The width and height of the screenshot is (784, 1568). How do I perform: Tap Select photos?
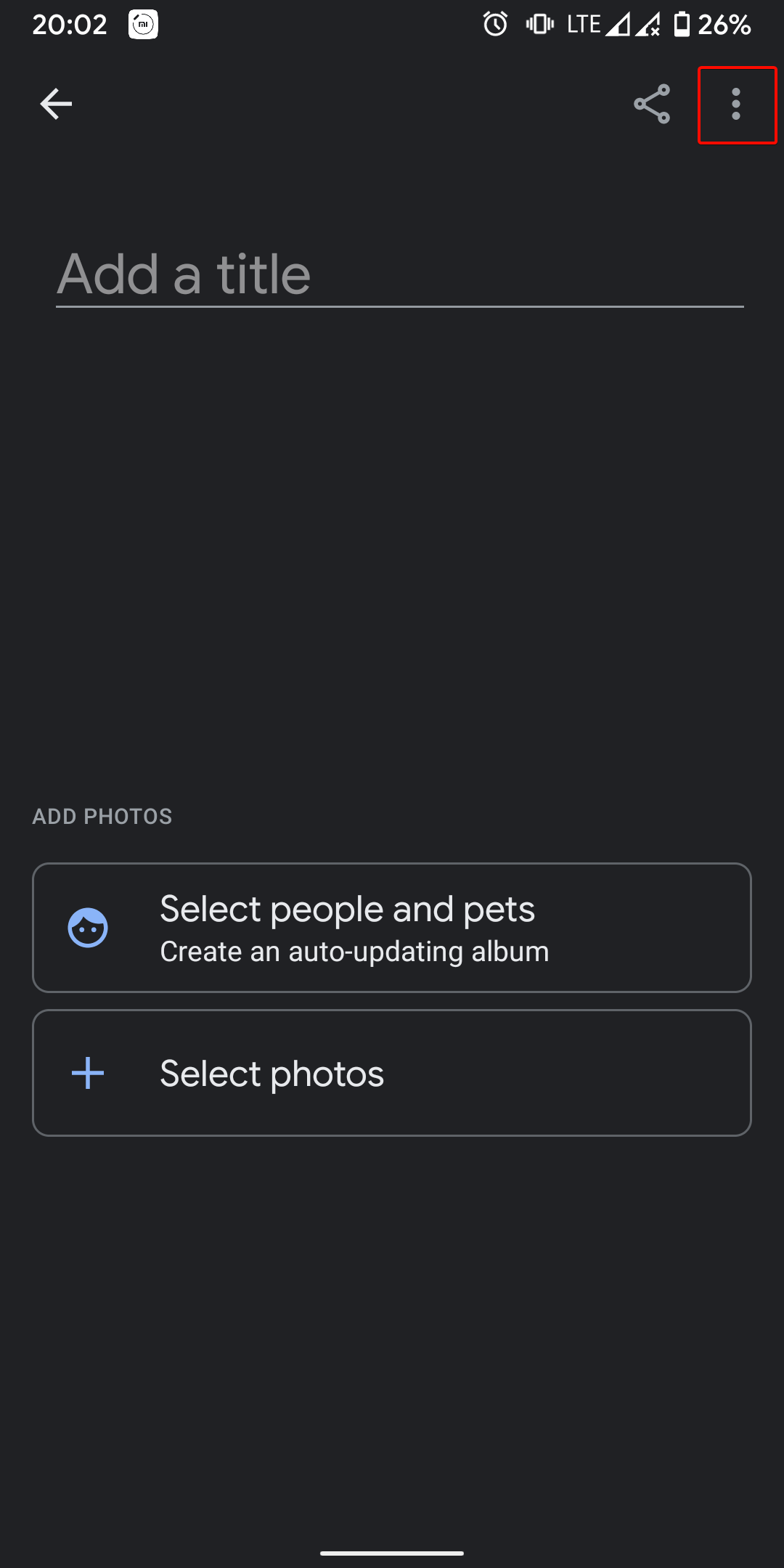pyautogui.click(x=392, y=1073)
